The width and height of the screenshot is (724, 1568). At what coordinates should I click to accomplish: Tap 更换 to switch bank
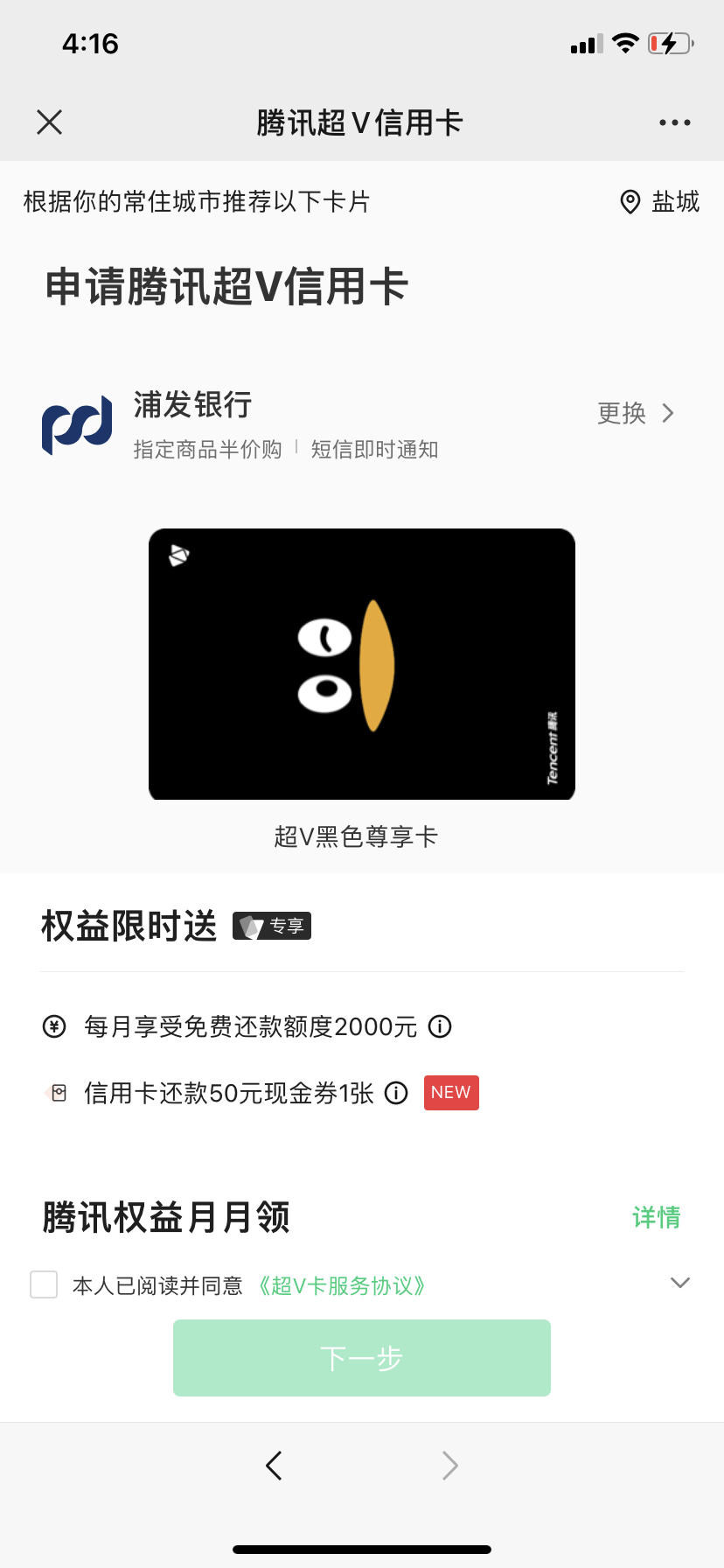635,413
